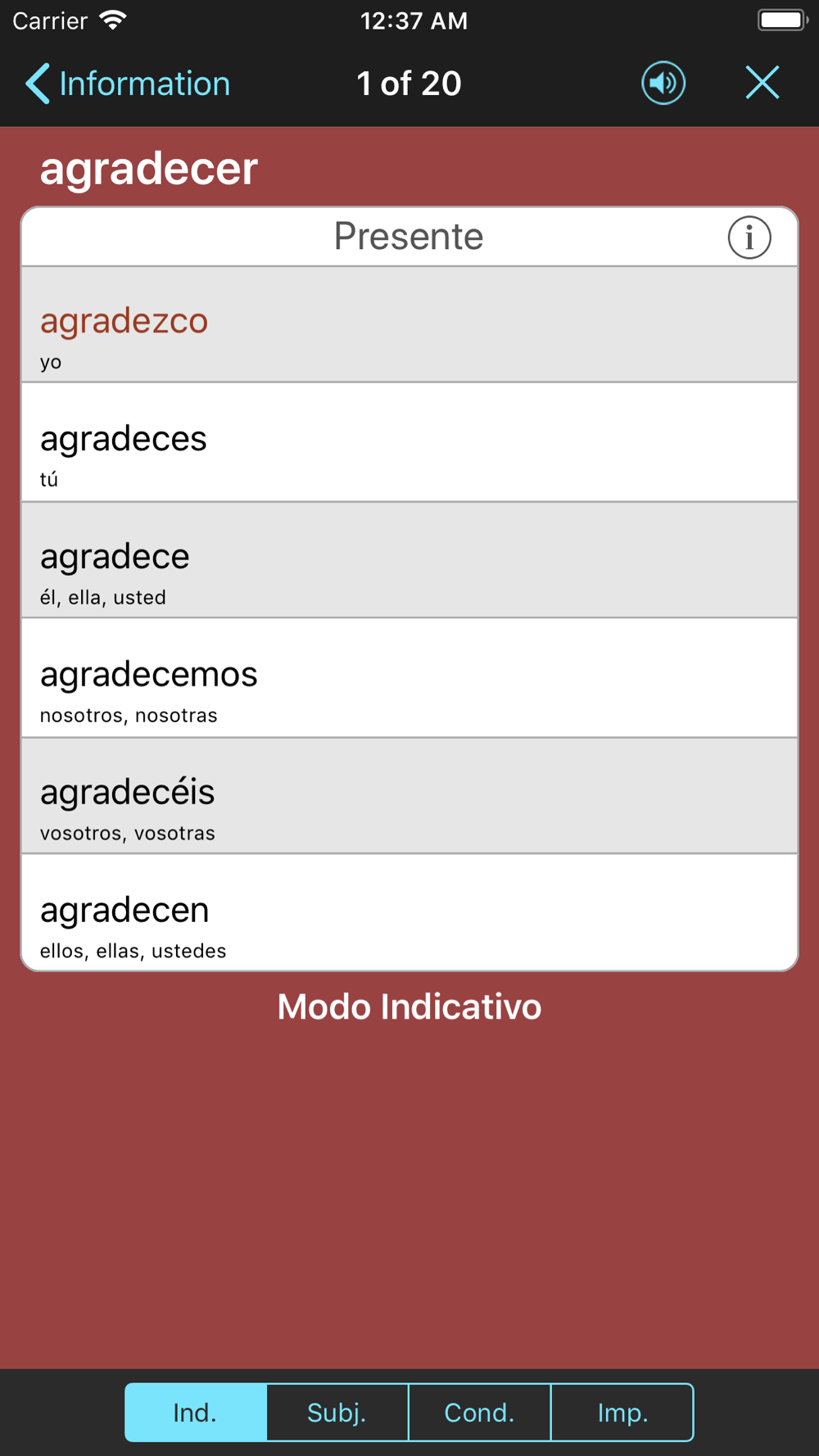Screen dimensions: 819x1456
Task: Switch to the Imp. tab
Action: [622, 1413]
